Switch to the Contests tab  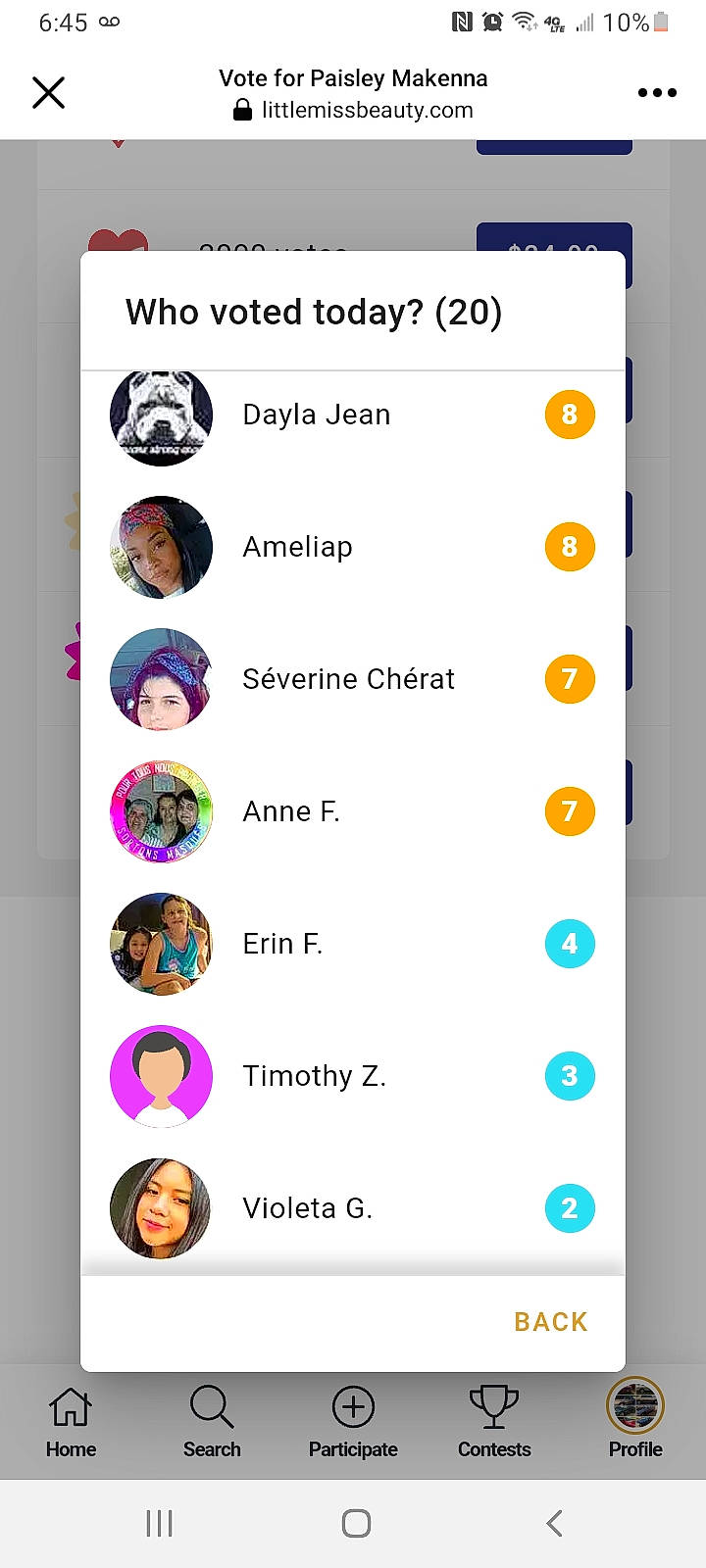click(x=494, y=1422)
